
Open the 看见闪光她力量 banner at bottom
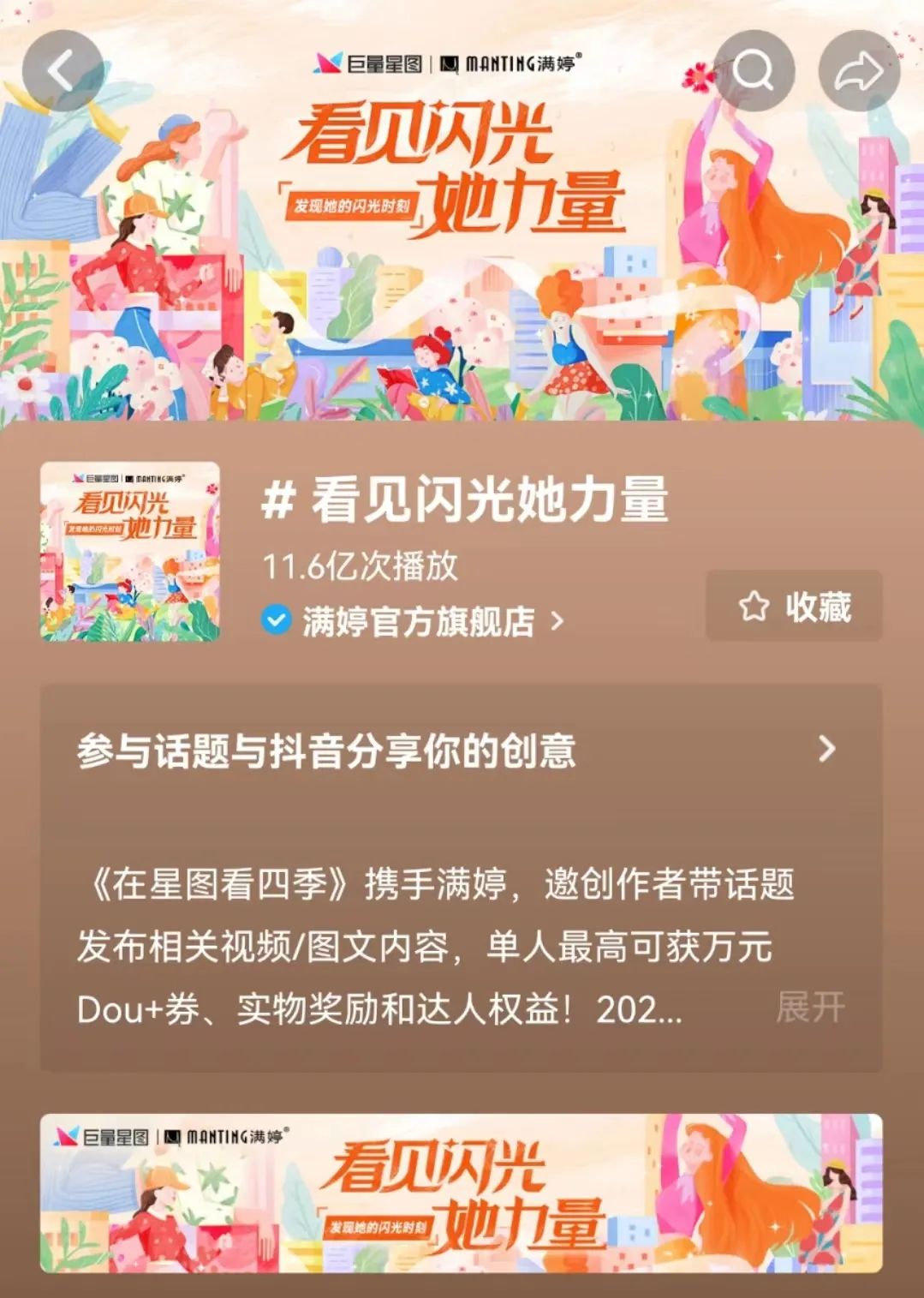click(461, 1193)
